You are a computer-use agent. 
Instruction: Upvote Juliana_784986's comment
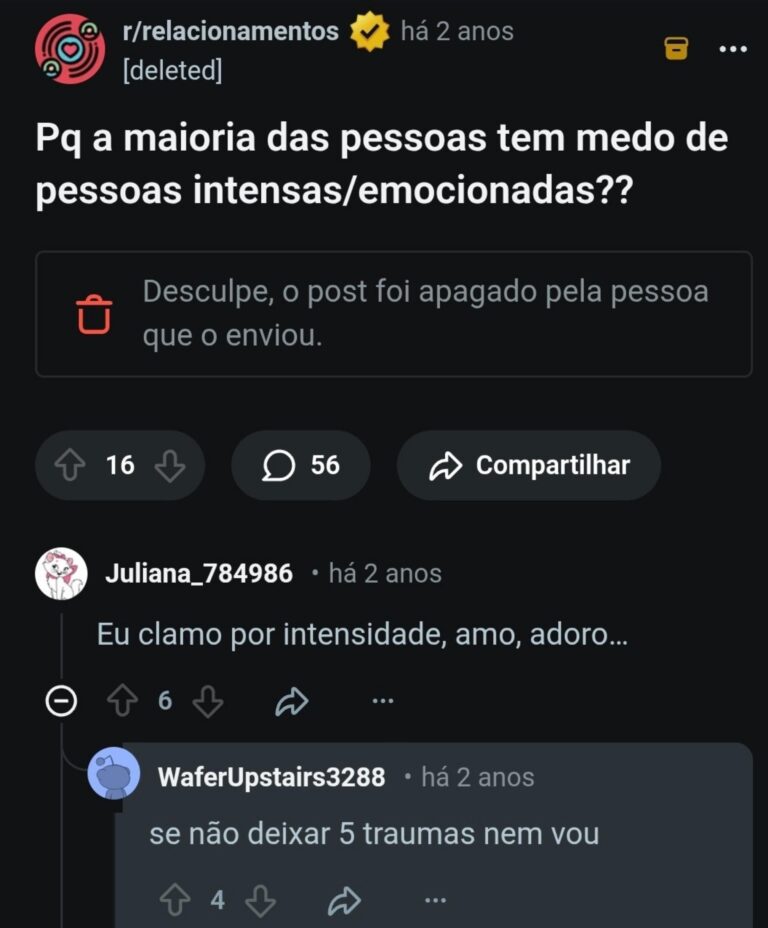122,702
